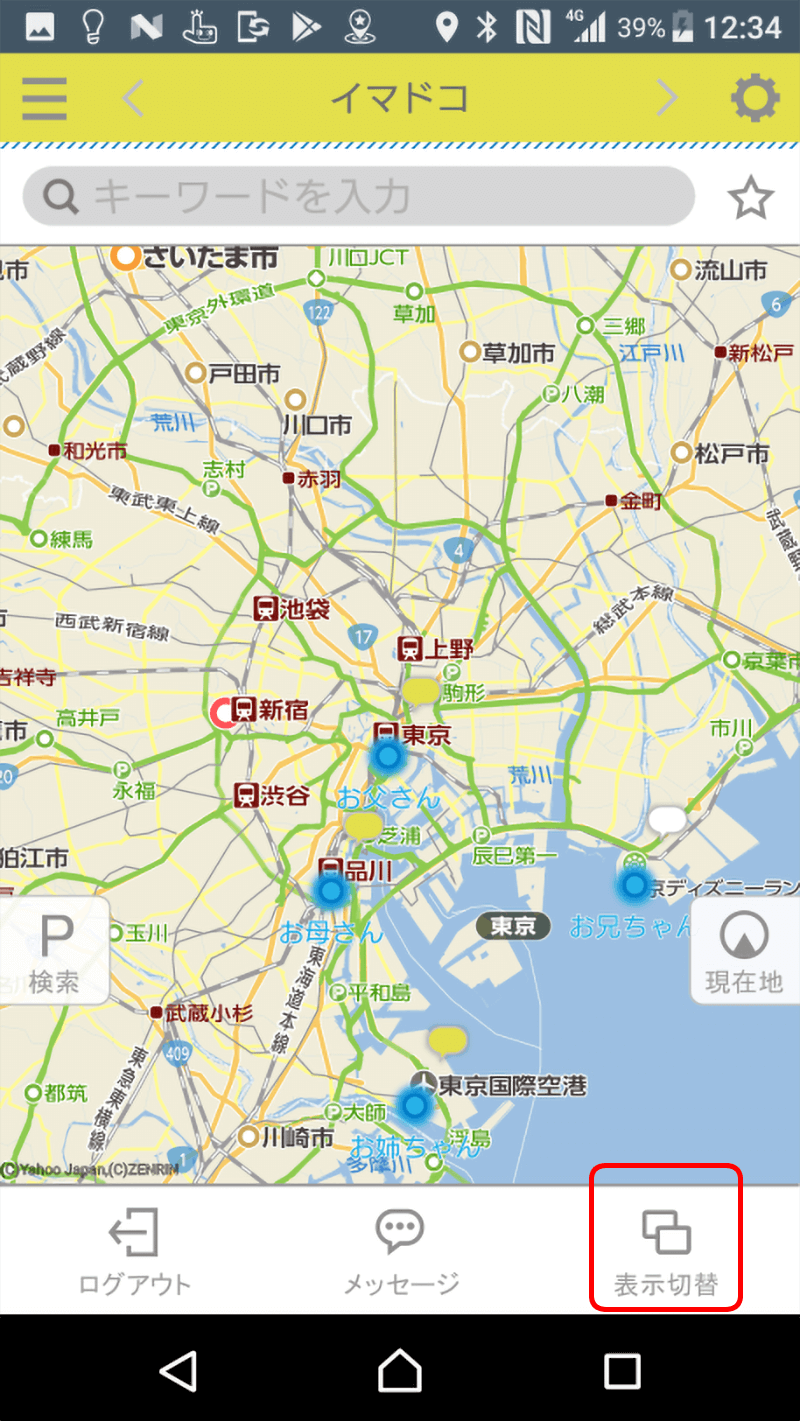Open the hamburger menu
The image size is (800, 1421).
(x=44, y=98)
